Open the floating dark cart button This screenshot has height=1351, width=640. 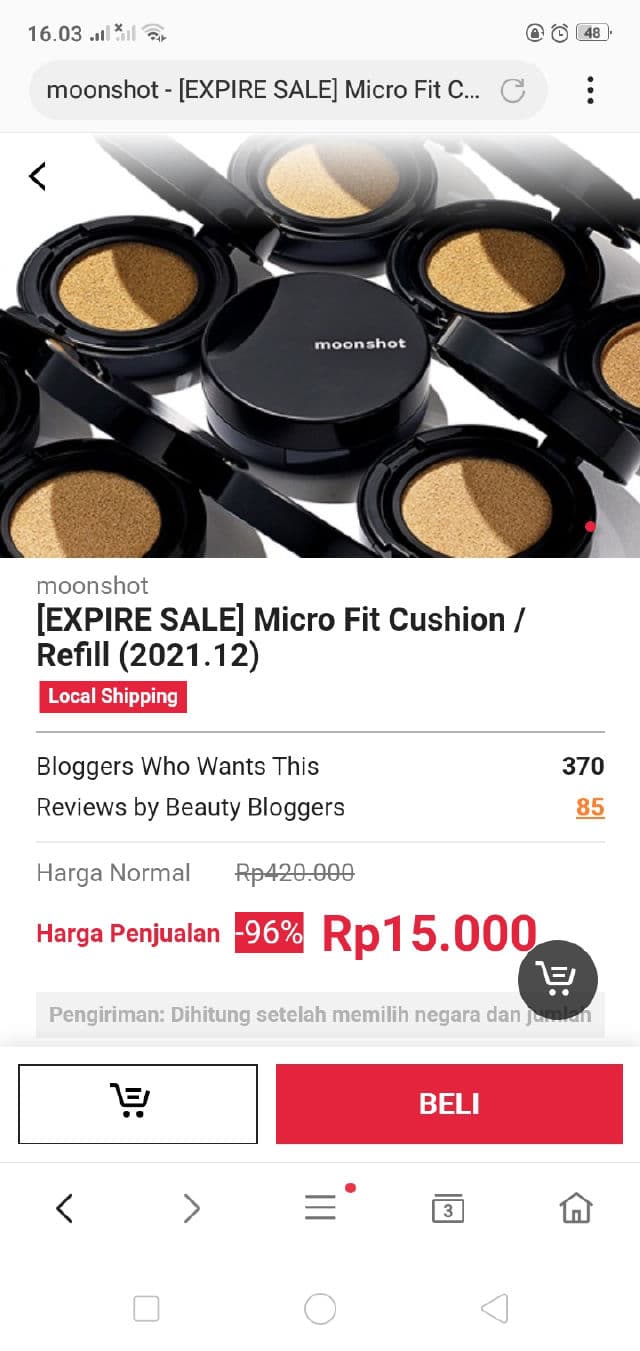[x=557, y=979]
